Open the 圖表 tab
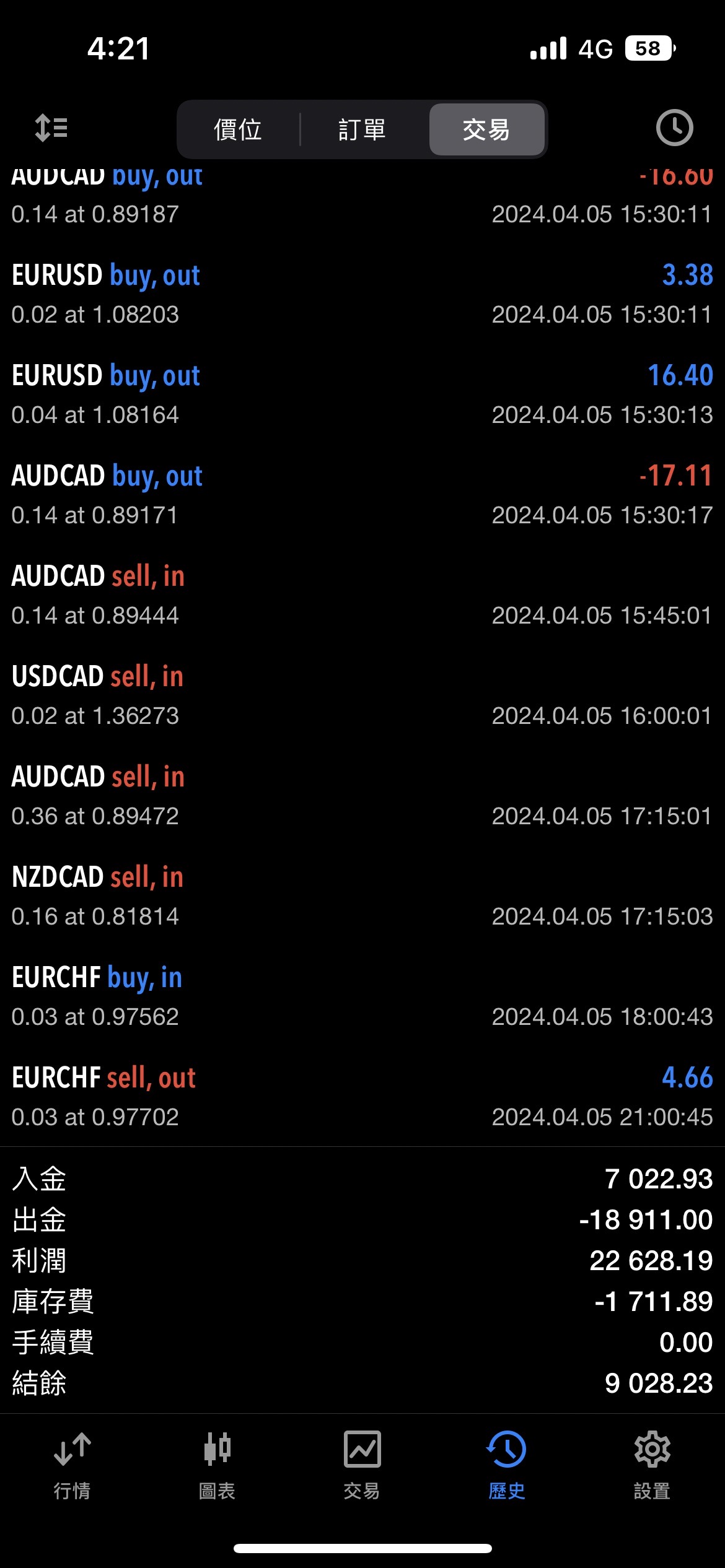The width and height of the screenshot is (725, 1568). click(217, 1465)
